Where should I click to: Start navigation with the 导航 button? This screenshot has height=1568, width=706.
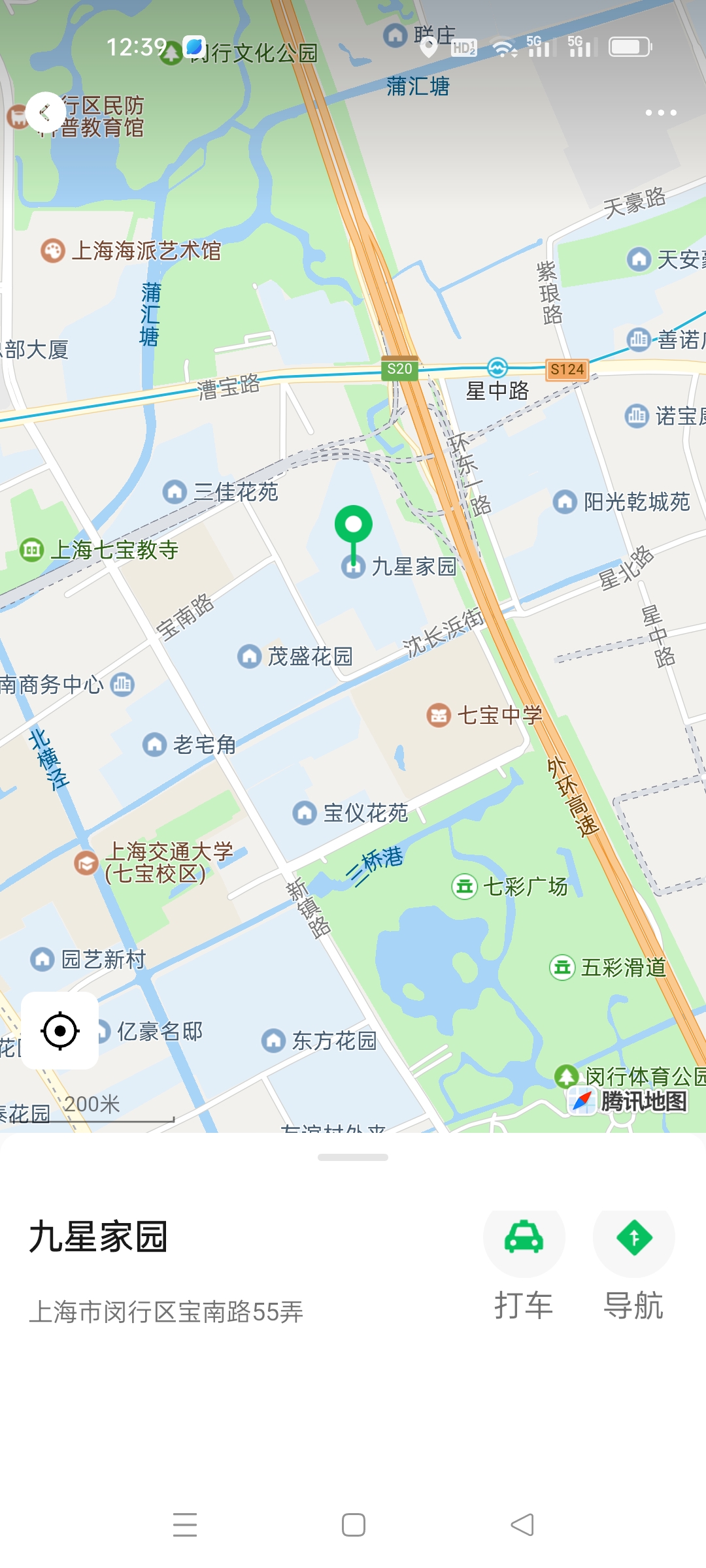pos(633,1239)
